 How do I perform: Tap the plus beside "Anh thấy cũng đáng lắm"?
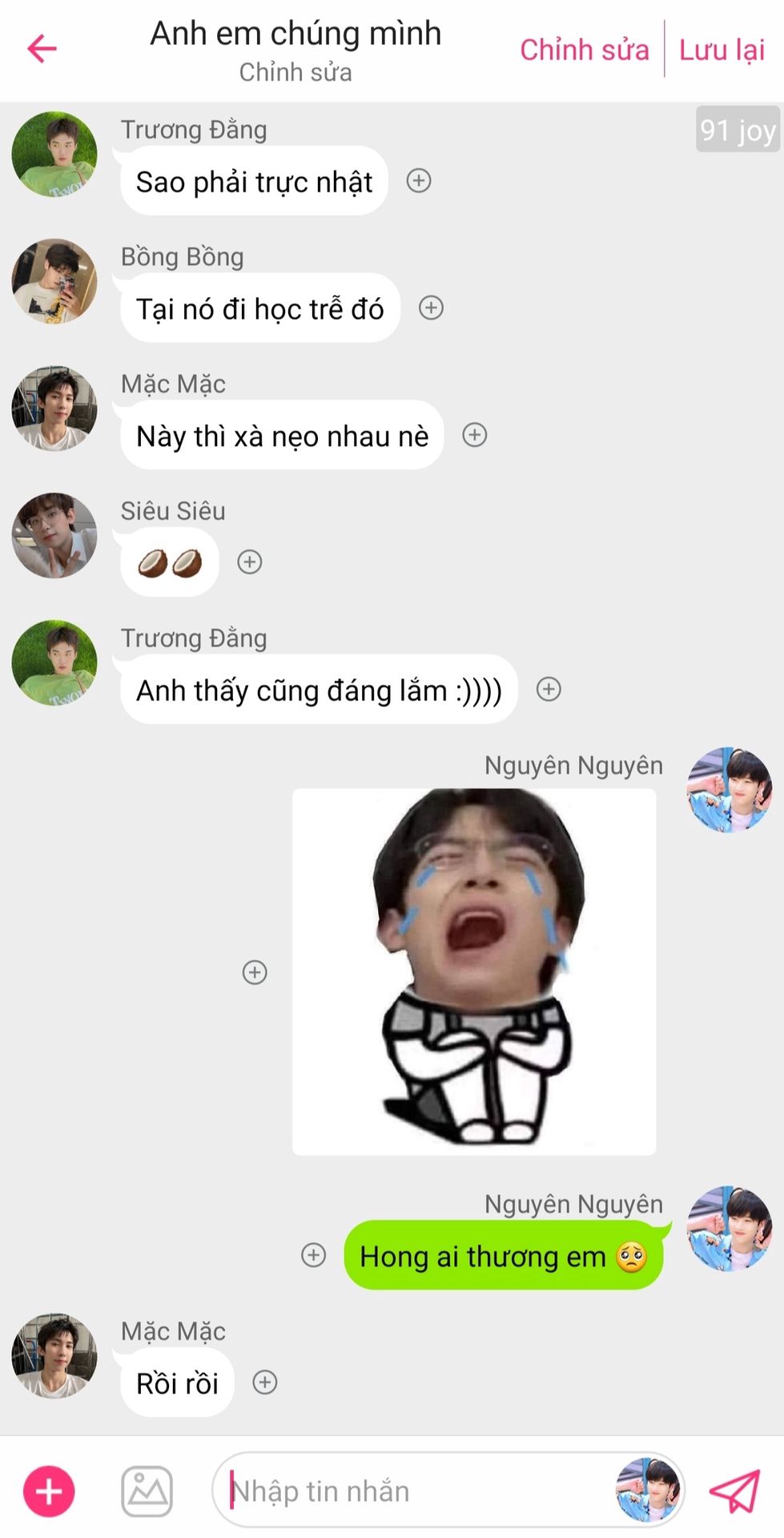pos(549,689)
